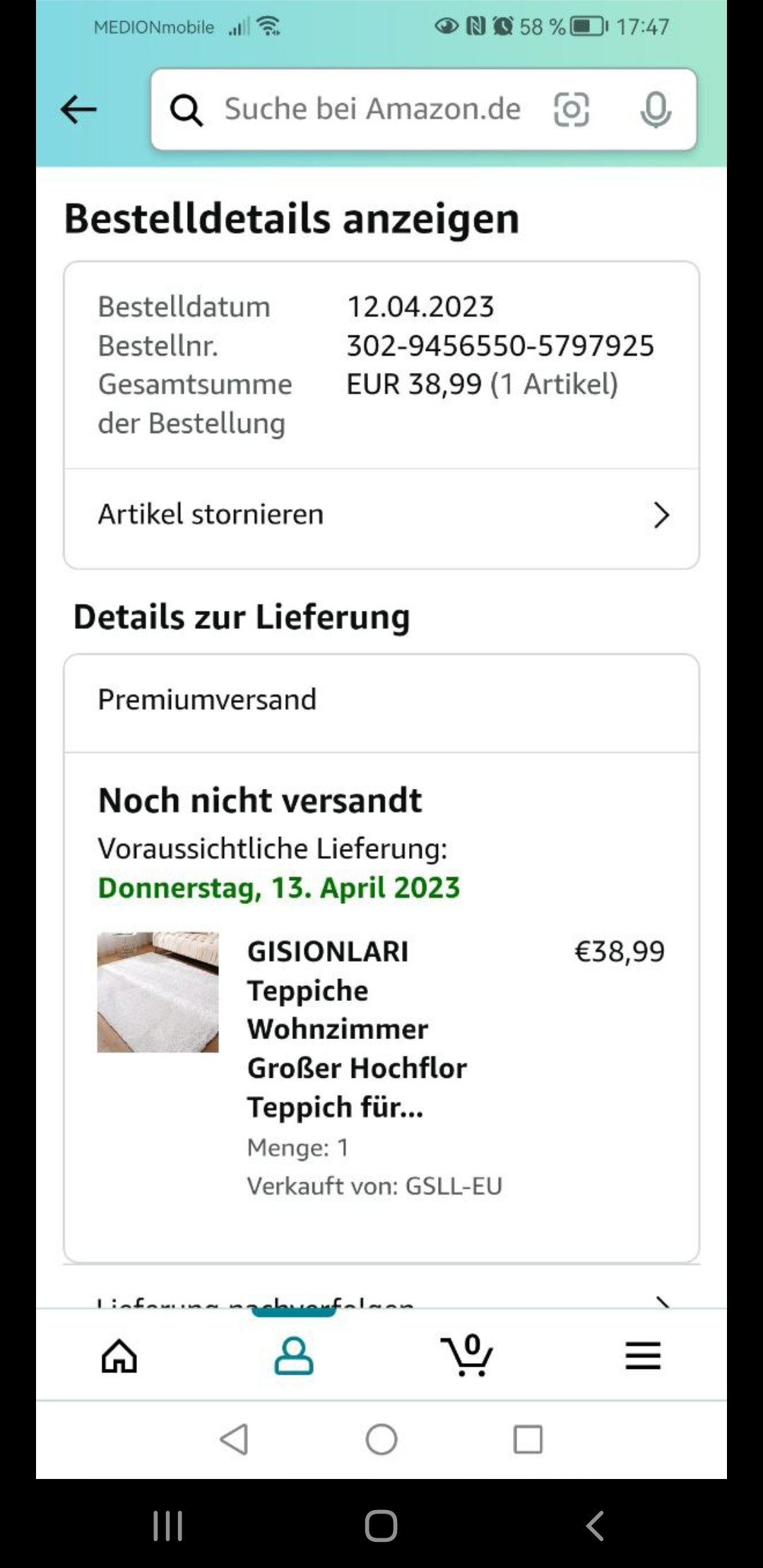
Task: Open the shopping cart tab
Action: [467, 1355]
